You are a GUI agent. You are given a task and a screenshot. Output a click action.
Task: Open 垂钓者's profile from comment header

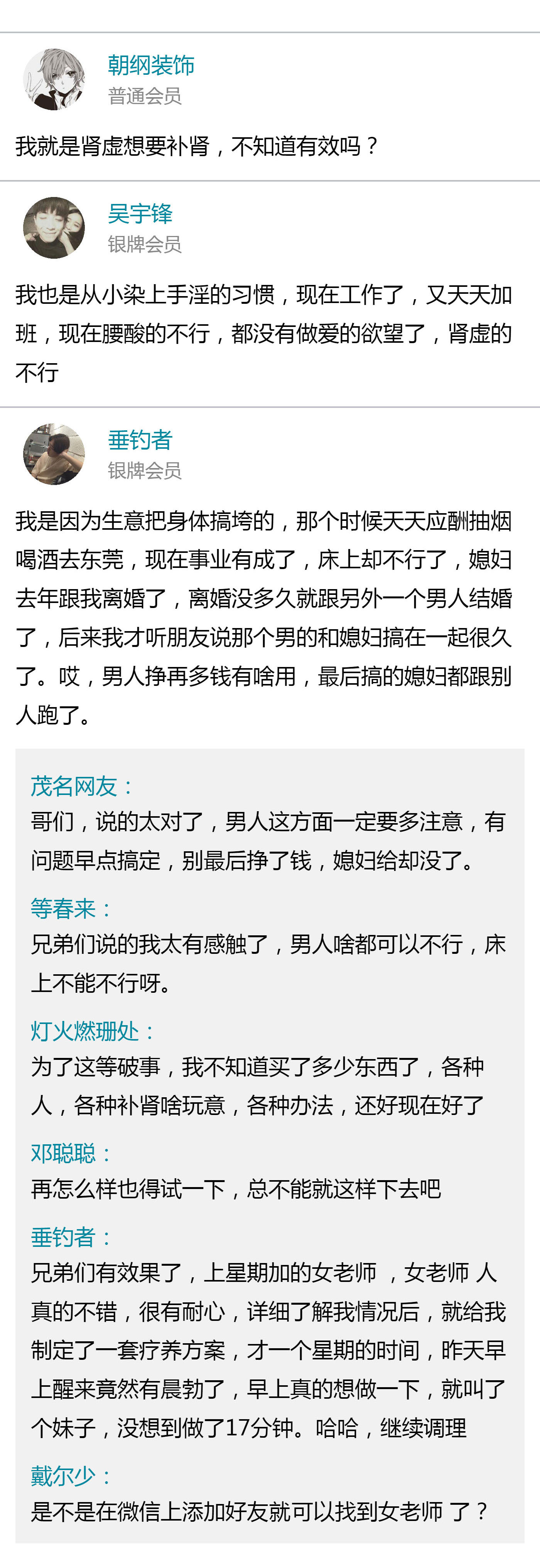140,440
